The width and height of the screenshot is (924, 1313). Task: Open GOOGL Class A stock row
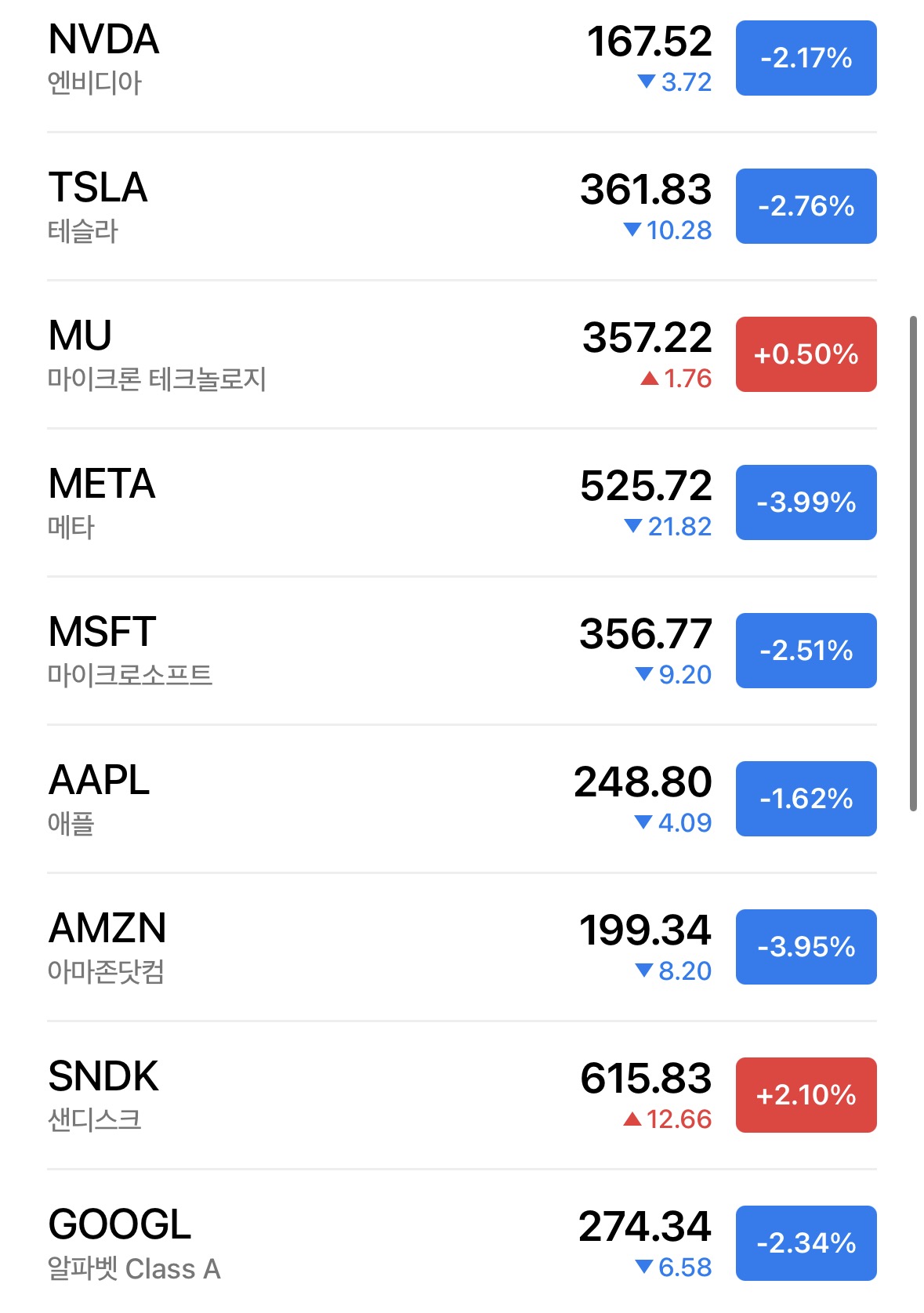coord(313,1244)
